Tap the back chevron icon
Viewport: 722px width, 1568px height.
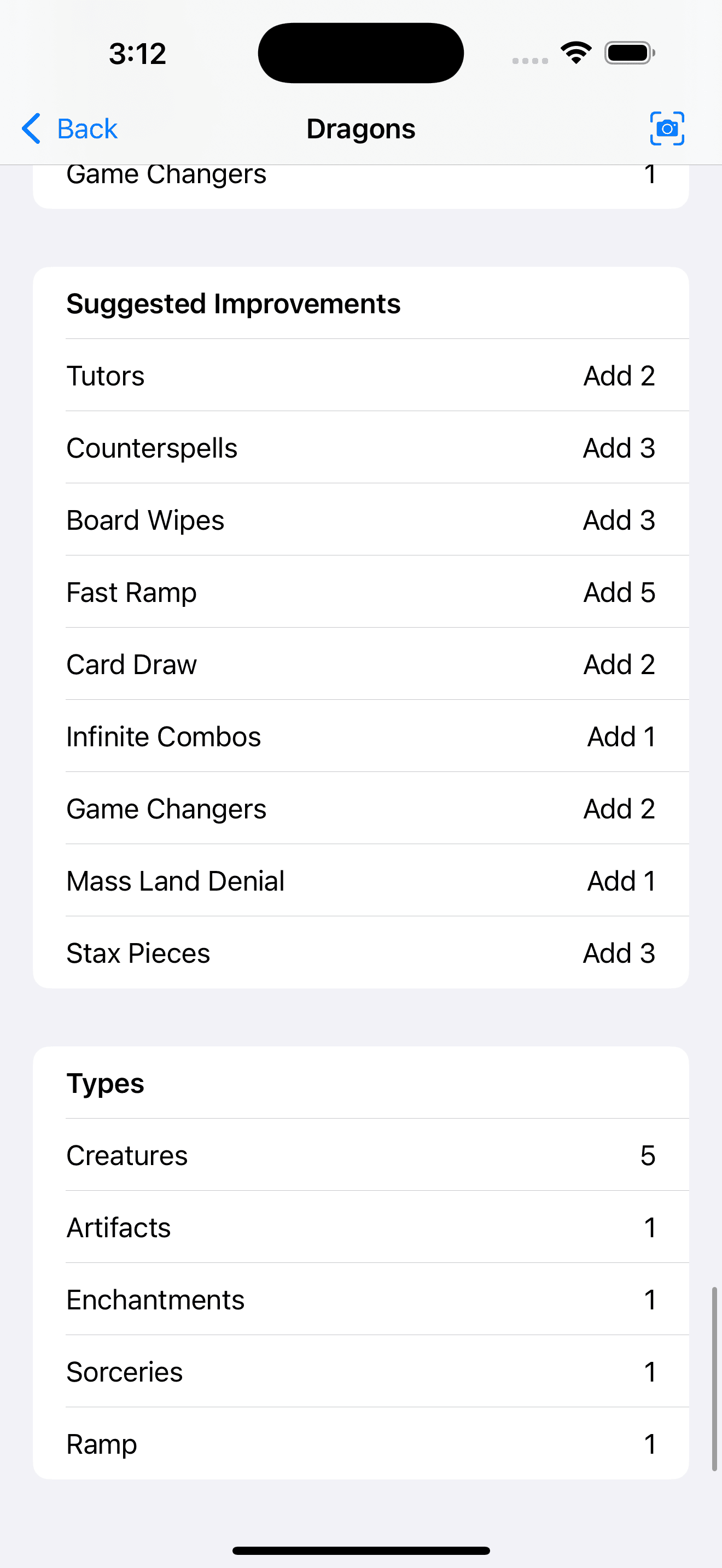pos(31,128)
